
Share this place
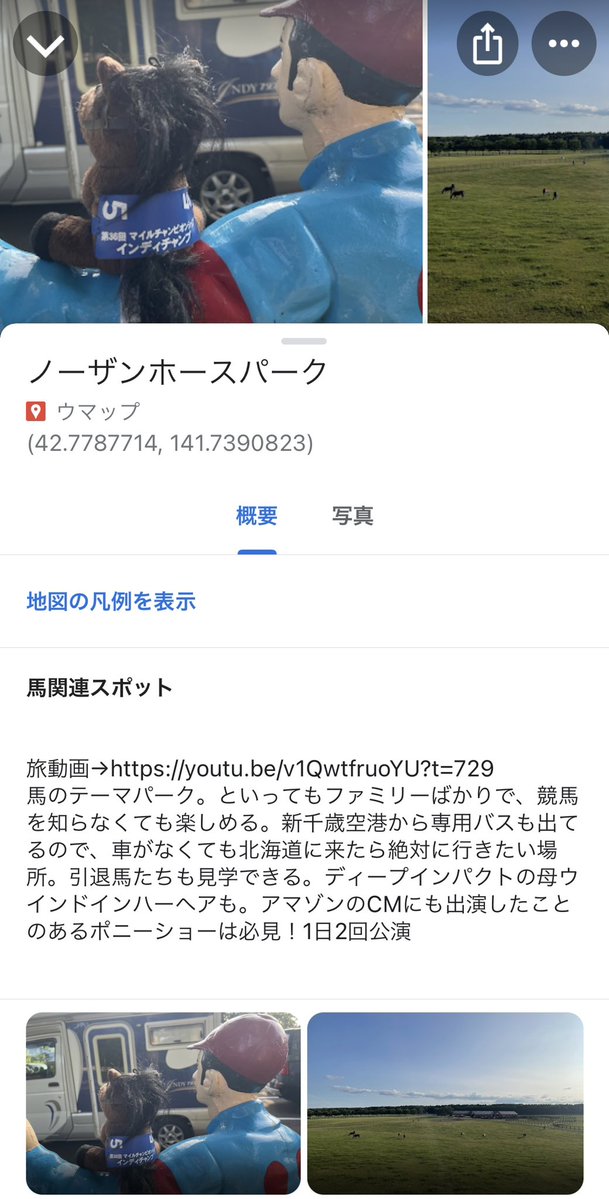point(487,43)
